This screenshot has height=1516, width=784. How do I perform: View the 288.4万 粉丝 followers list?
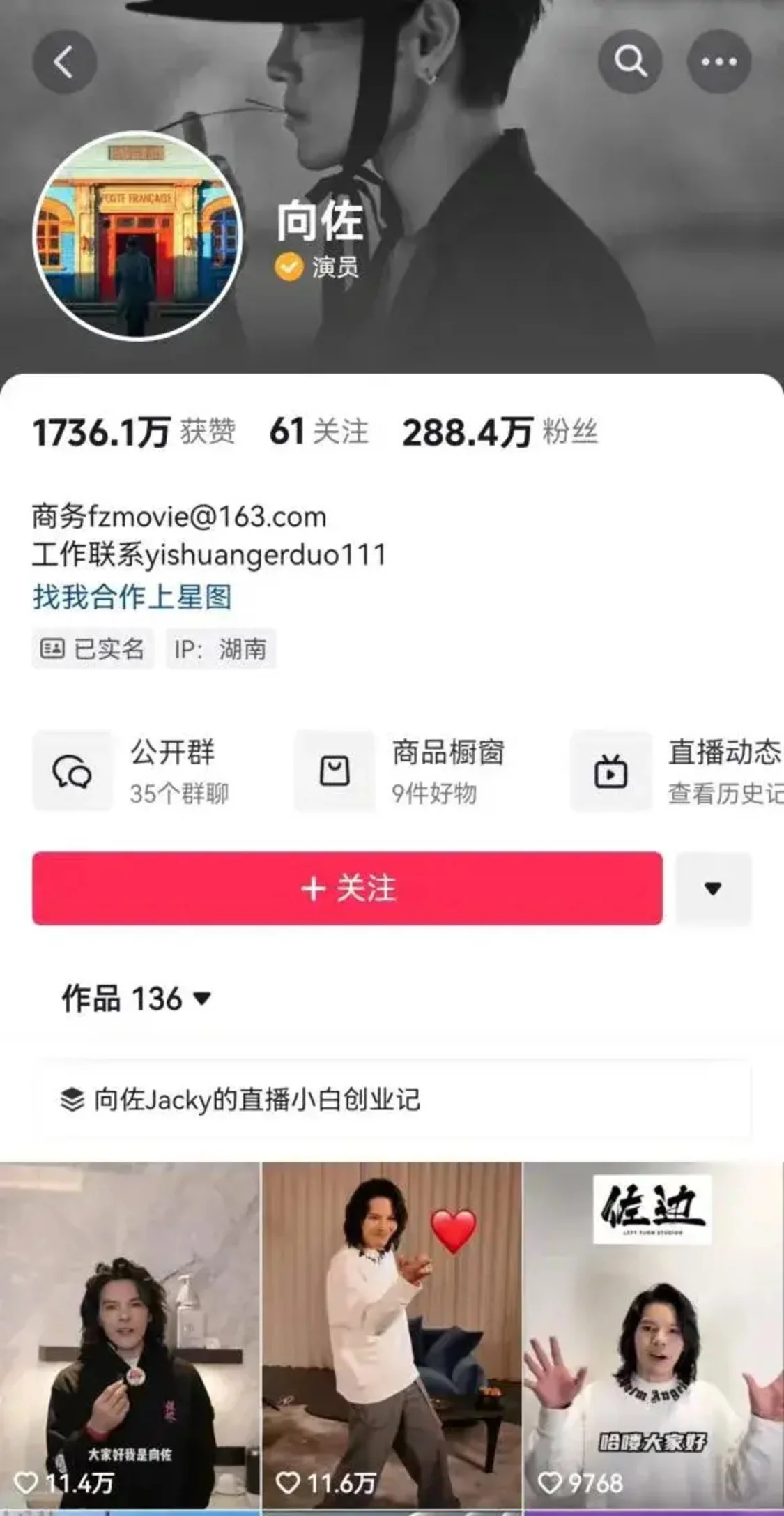(499, 432)
